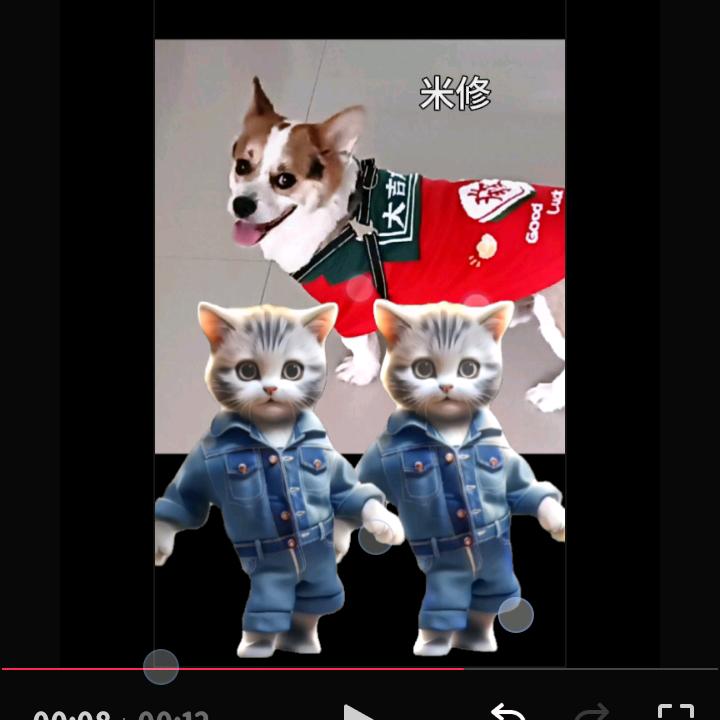Enter fullscreen preview mode

click(676, 712)
